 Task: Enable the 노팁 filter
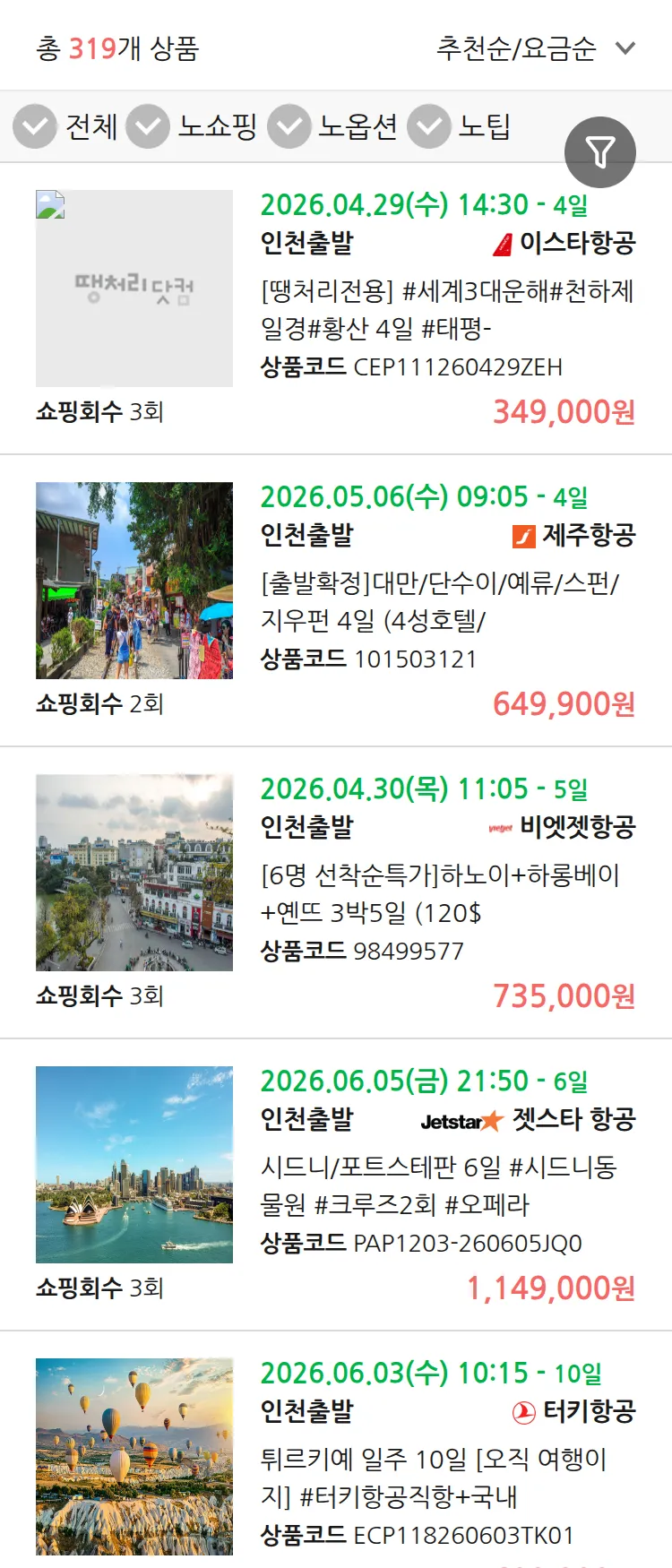click(428, 127)
